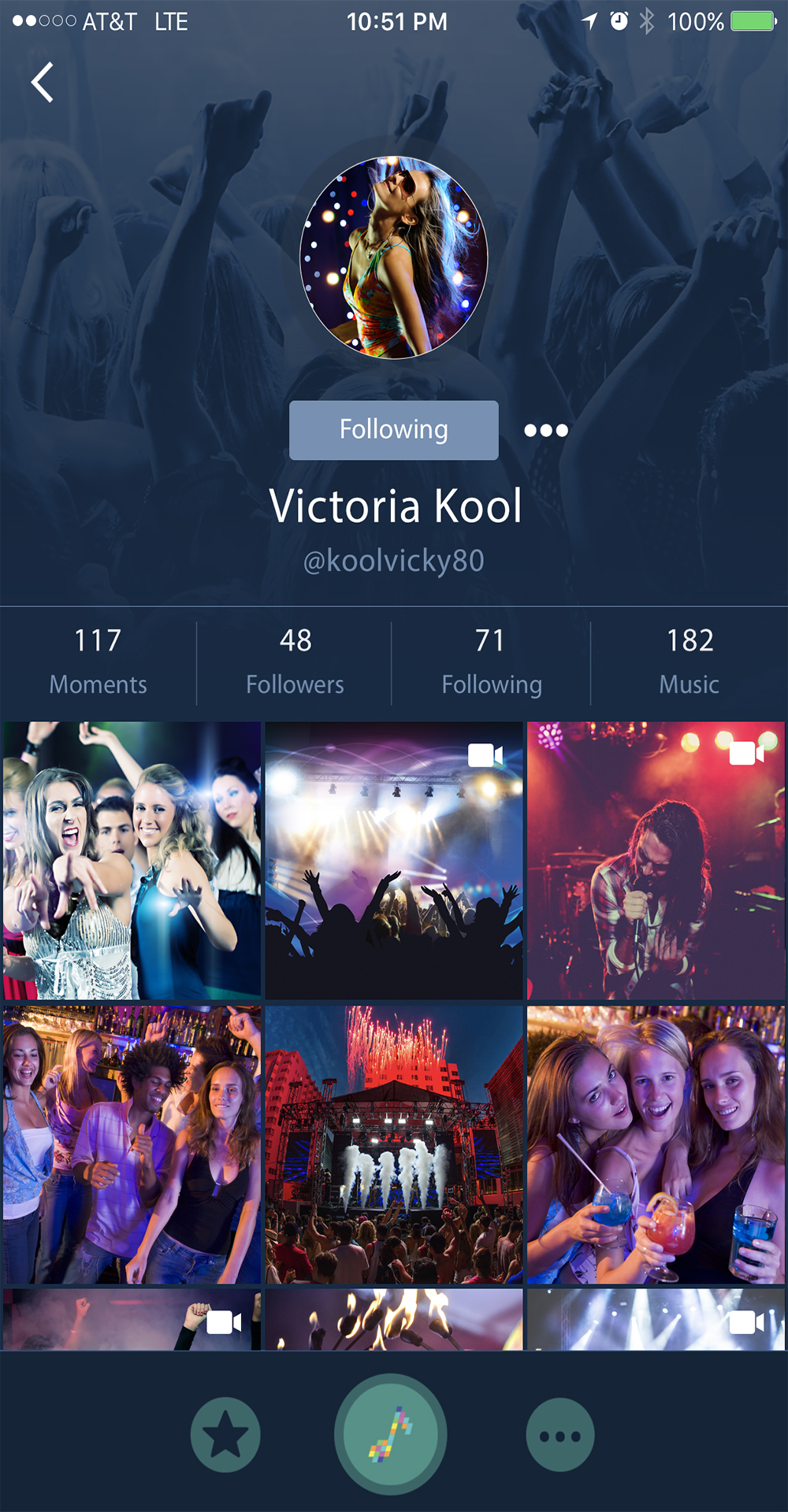Go back with the top-left arrow

click(43, 83)
